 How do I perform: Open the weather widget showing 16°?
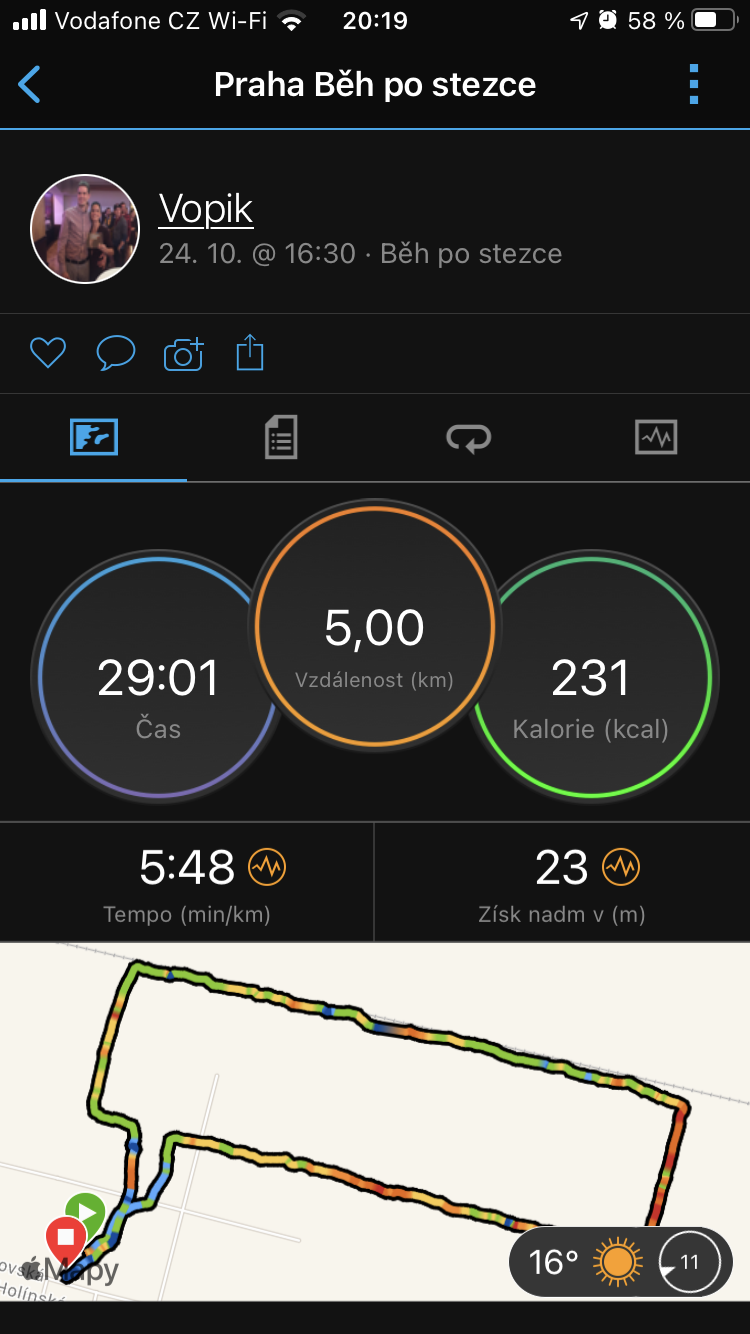tap(620, 1262)
